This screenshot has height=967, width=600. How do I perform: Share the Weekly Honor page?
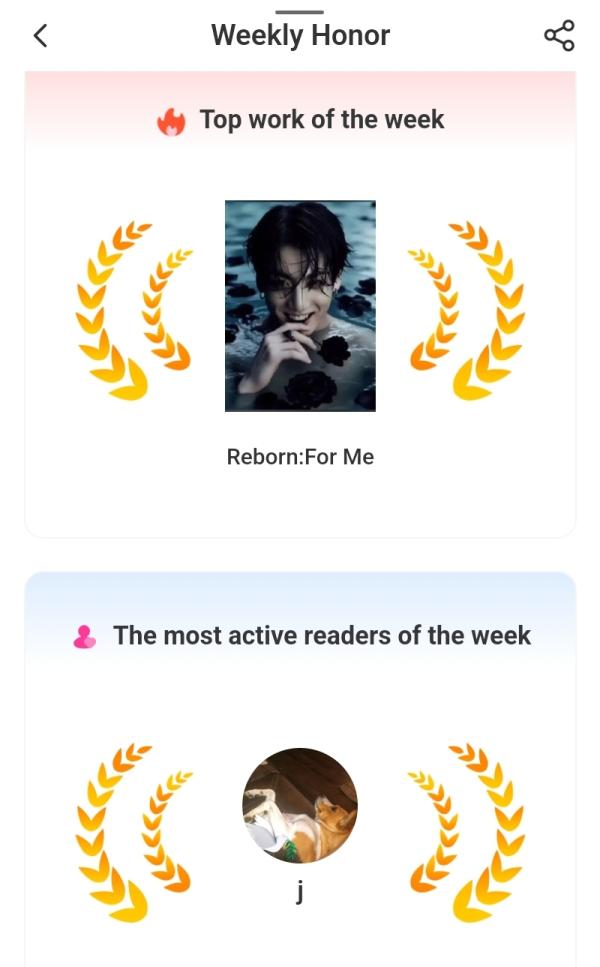559,36
